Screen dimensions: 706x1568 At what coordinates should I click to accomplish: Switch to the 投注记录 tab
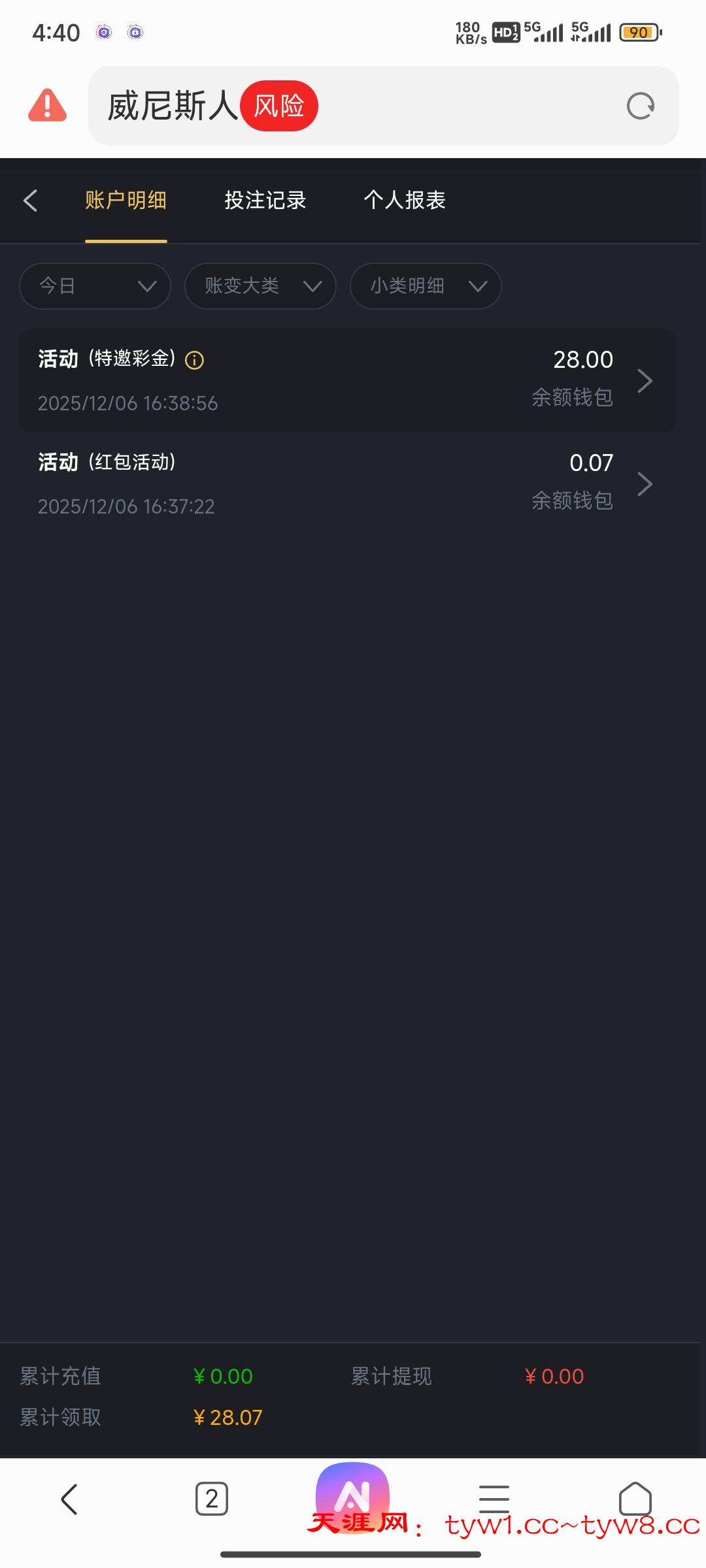[265, 201]
